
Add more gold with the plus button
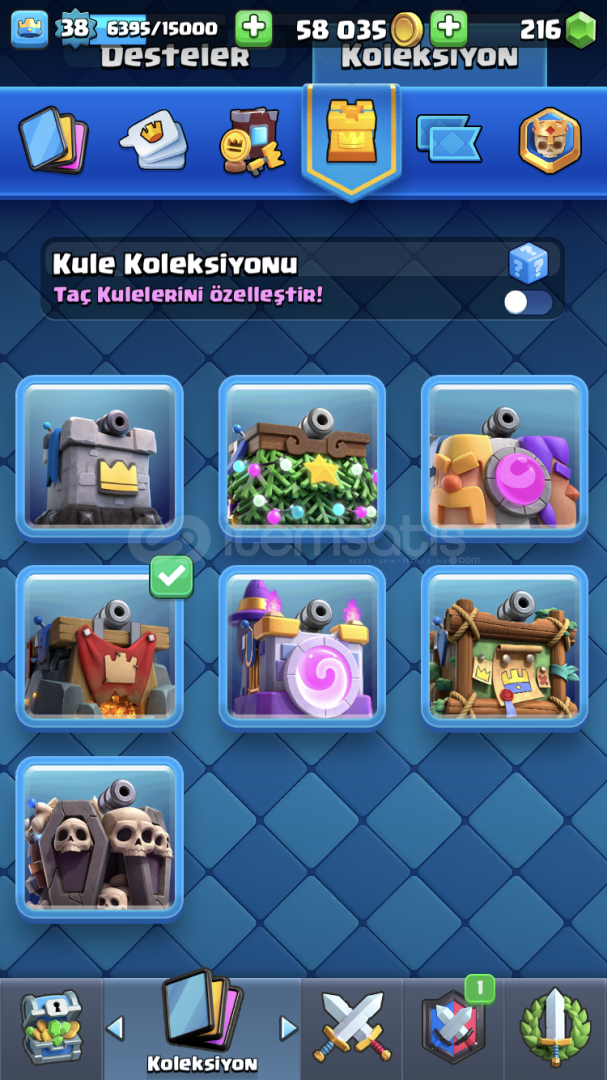point(449,28)
